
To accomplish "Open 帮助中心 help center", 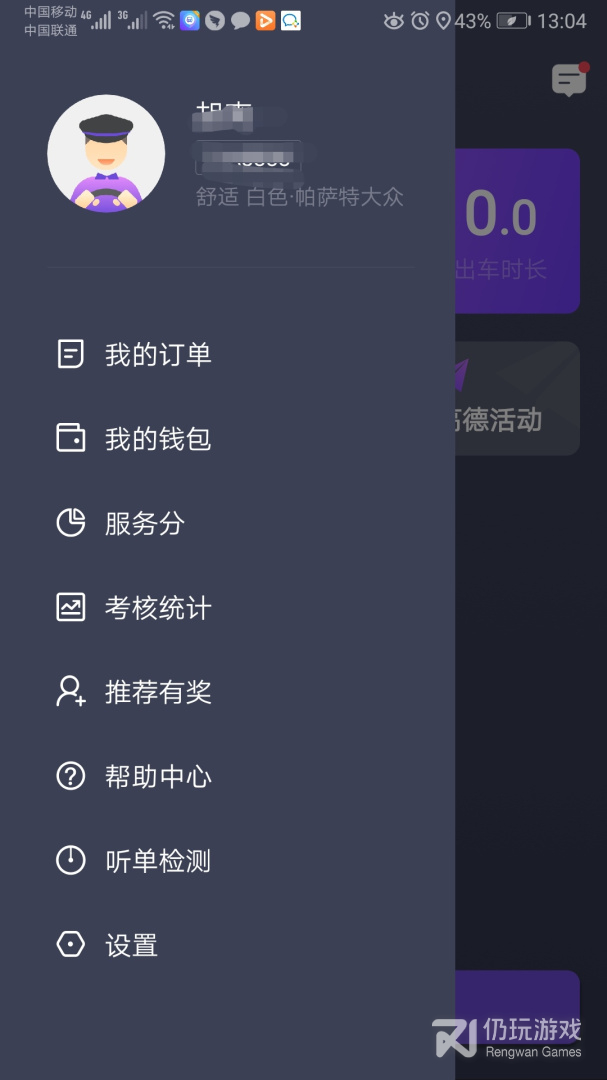I will (158, 776).
